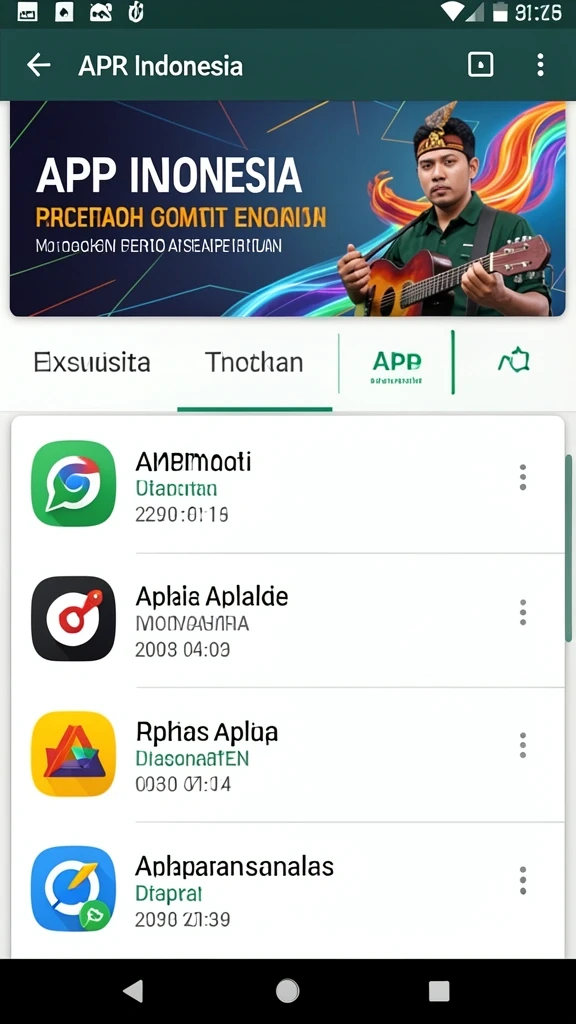Screen dimensions: 576x1024
Task: Show options menu for Aplaia Aplalde
Action: (x=522, y=612)
